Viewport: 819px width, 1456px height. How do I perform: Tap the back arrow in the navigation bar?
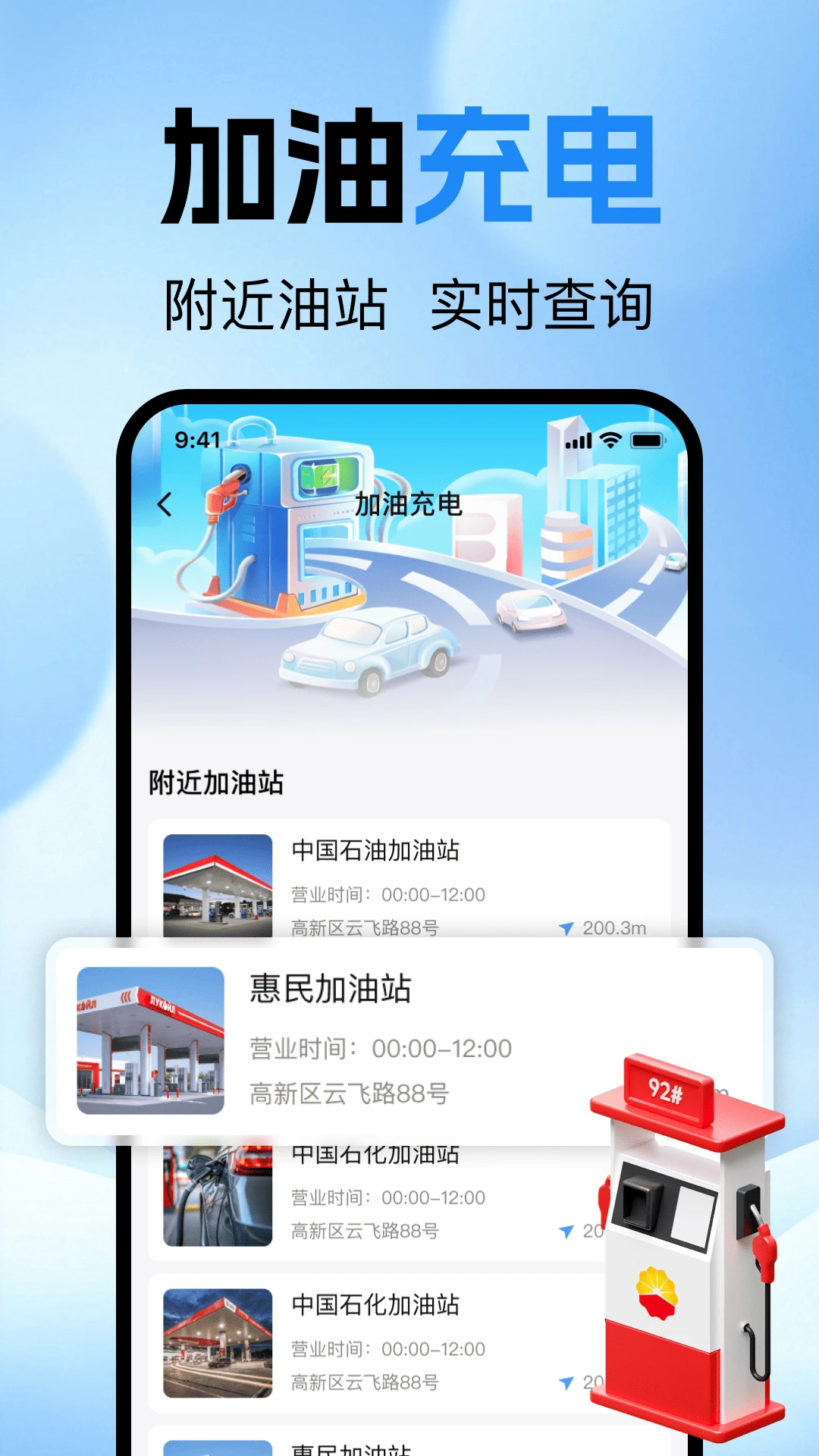point(166,504)
